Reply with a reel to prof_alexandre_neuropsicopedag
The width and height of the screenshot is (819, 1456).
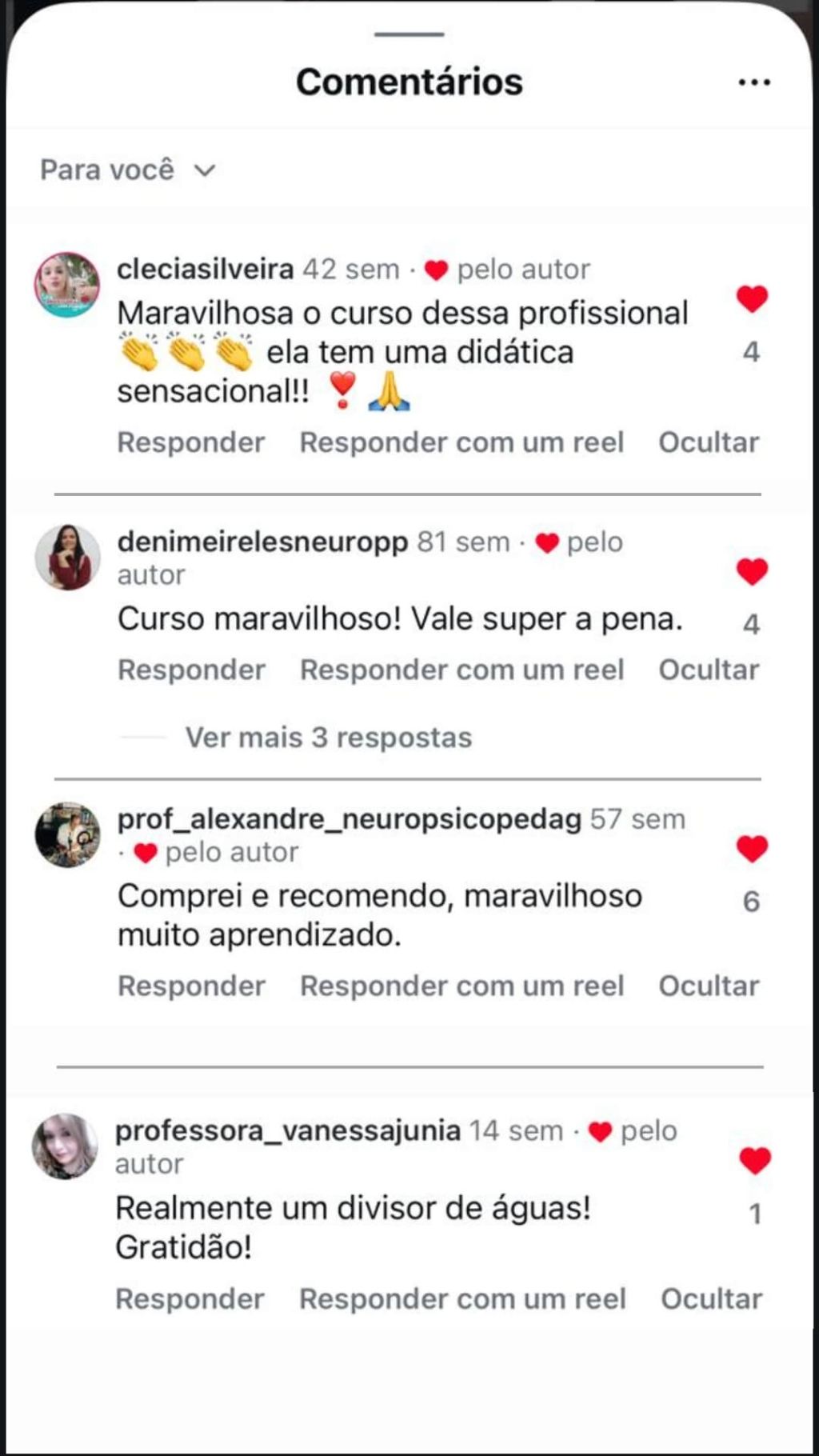461,986
